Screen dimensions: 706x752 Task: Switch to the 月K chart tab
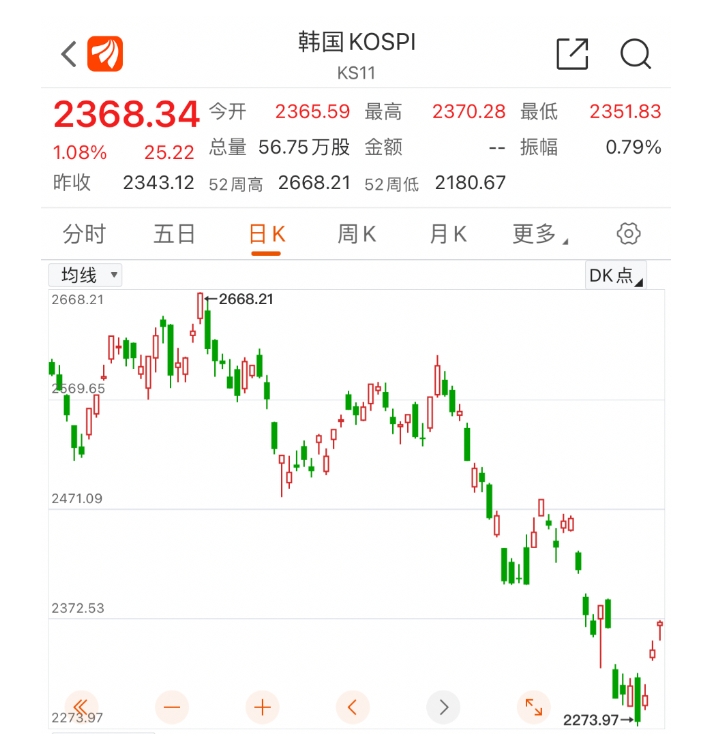(448, 234)
